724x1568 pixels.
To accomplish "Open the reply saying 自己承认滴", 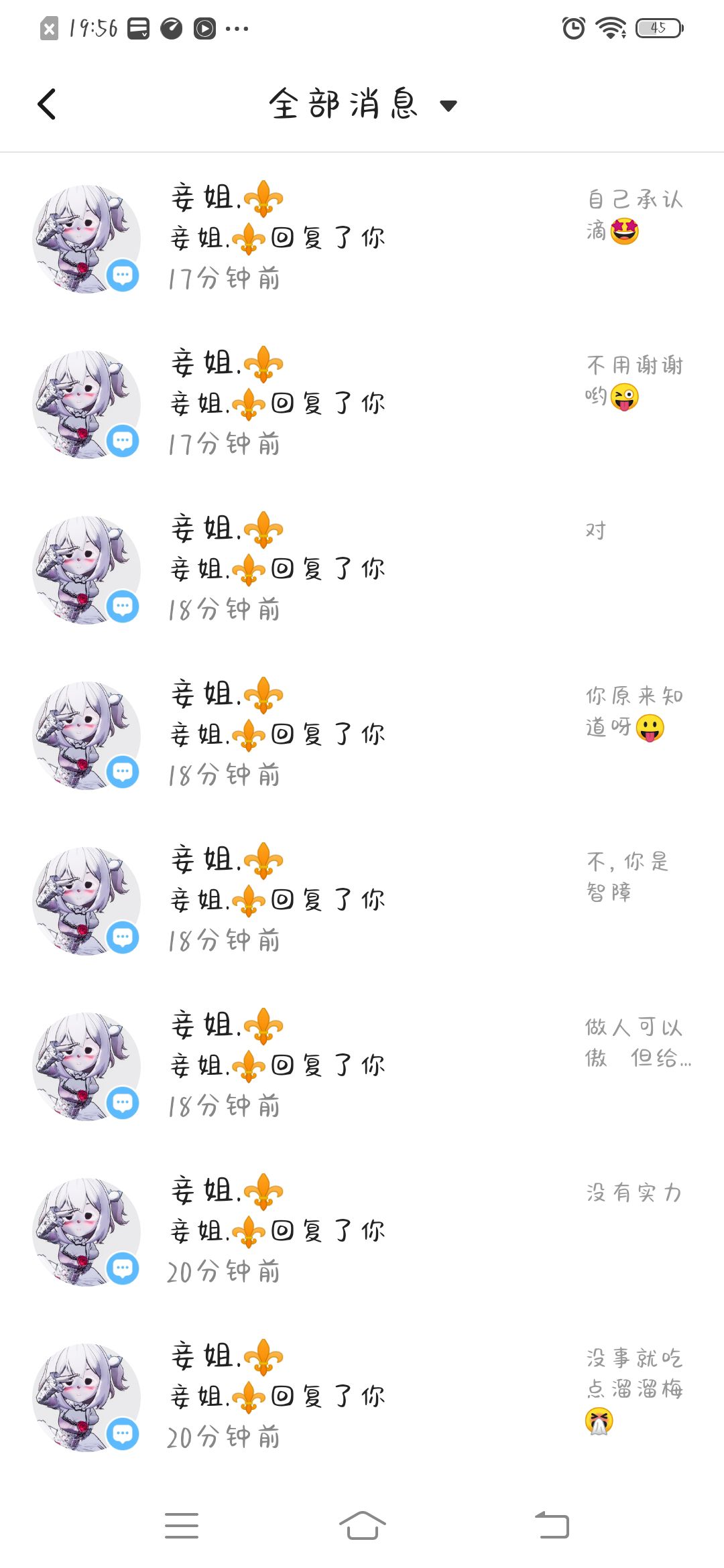I will point(362,239).
